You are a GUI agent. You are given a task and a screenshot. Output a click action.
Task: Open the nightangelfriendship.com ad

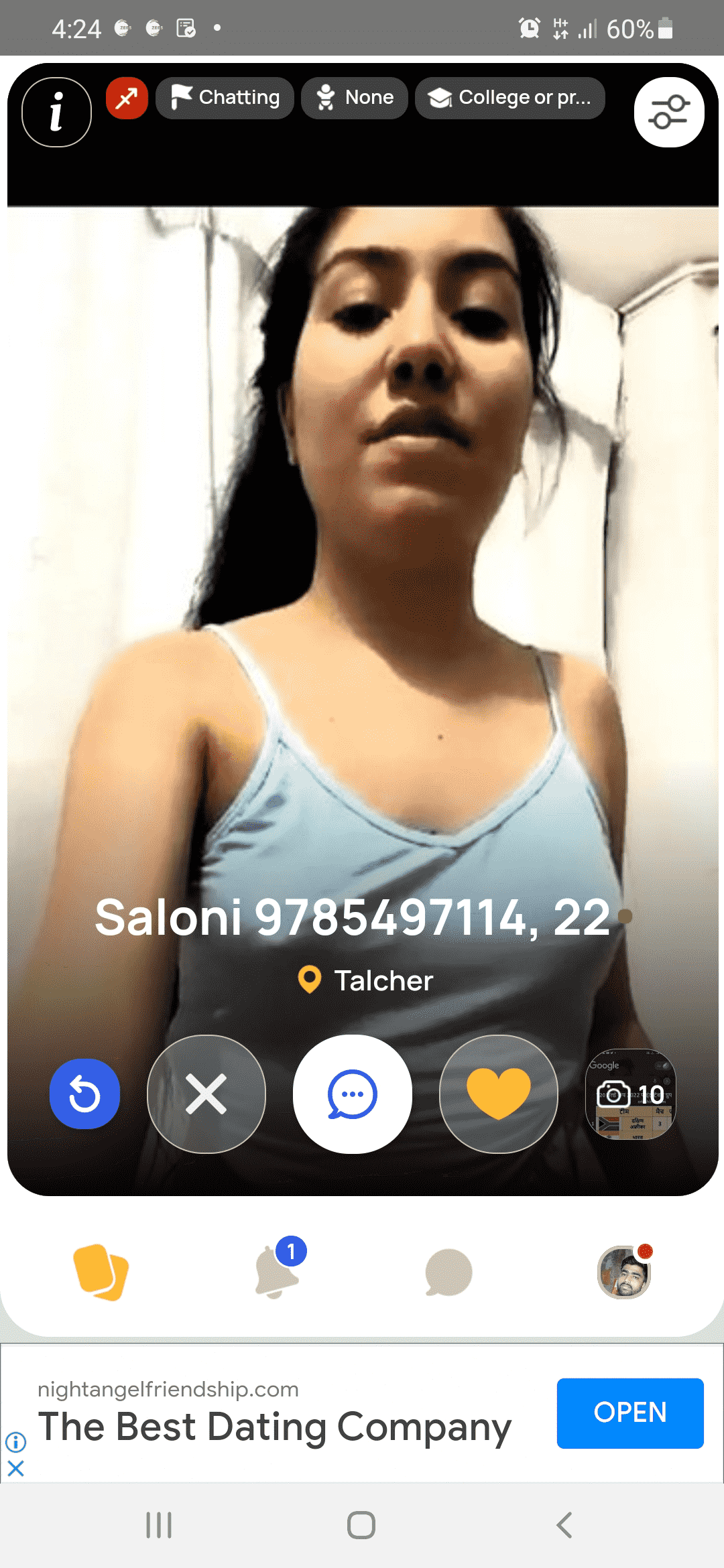[x=629, y=1413]
